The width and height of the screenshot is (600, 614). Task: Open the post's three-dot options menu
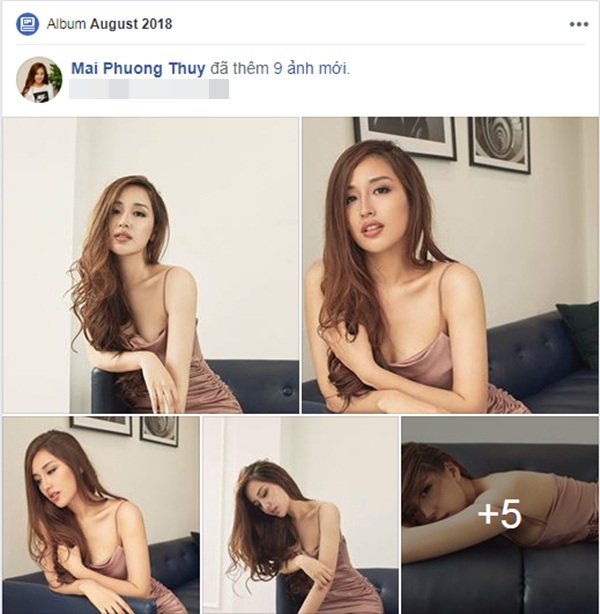(x=578, y=22)
